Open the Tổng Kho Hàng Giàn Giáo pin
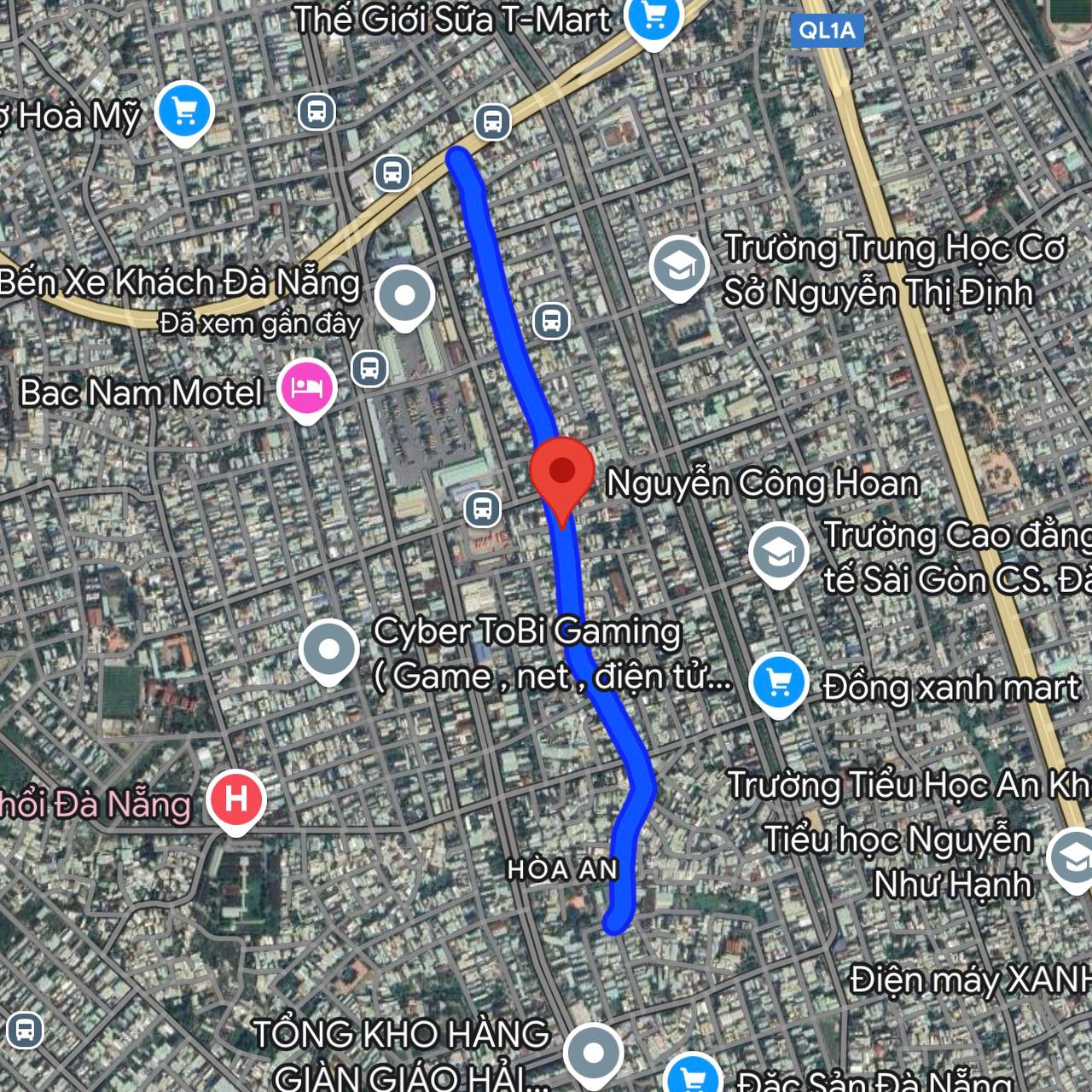The width and height of the screenshot is (1092, 1092). click(594, 1053)
